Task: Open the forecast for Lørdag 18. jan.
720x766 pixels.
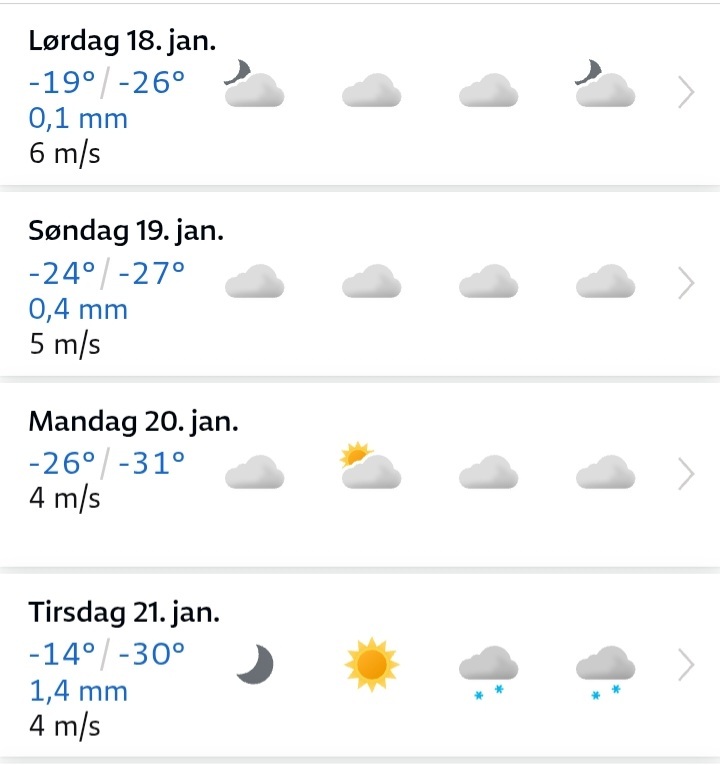Action: 685,93
